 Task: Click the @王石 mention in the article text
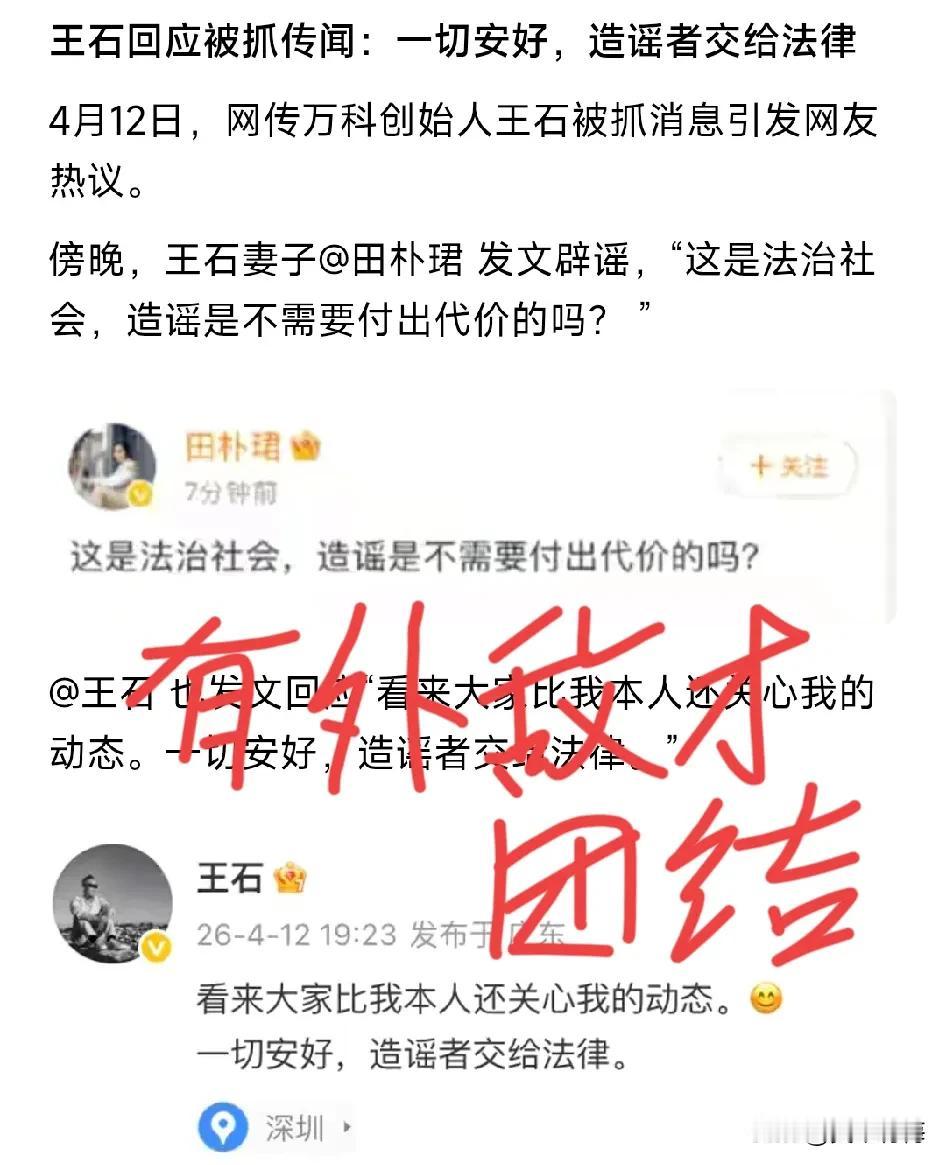coord(101,689)
